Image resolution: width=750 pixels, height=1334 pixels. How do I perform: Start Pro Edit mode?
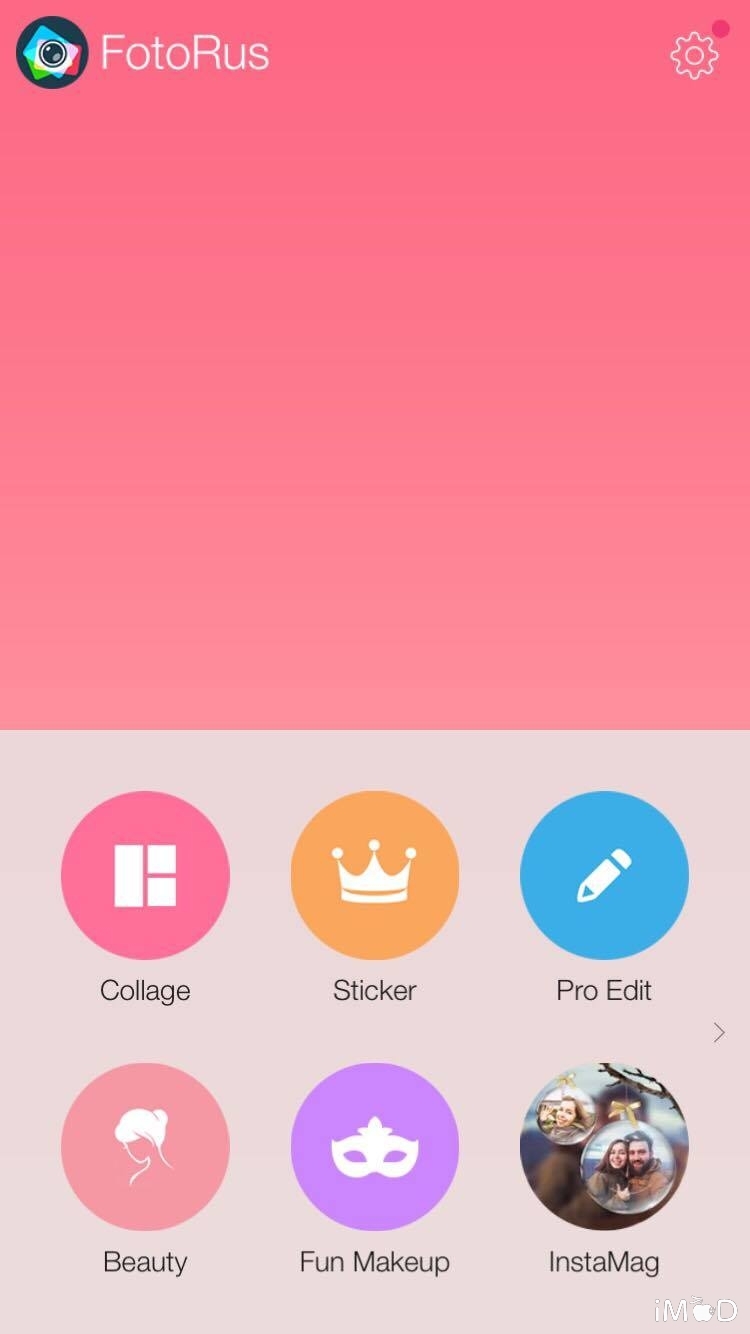(604, 875)
